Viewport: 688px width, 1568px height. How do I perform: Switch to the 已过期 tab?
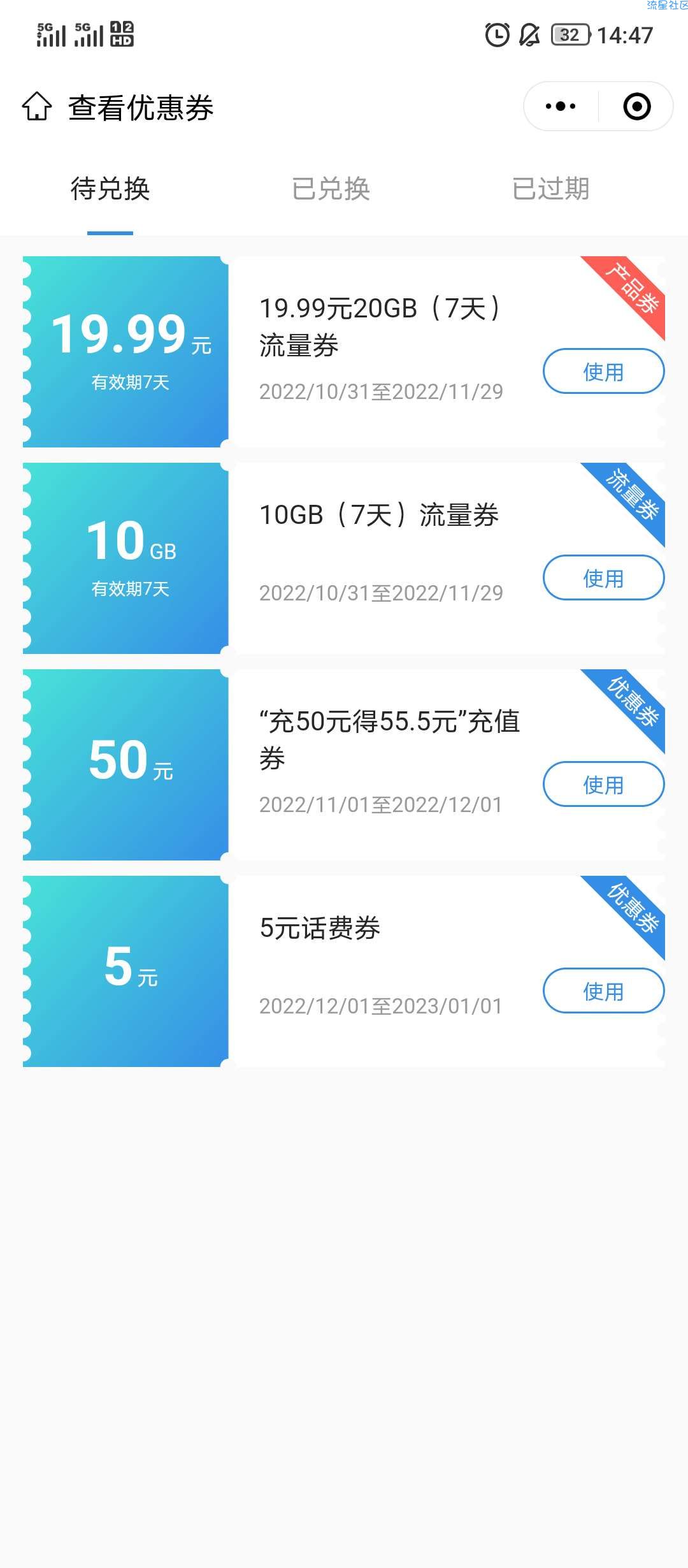551,189
